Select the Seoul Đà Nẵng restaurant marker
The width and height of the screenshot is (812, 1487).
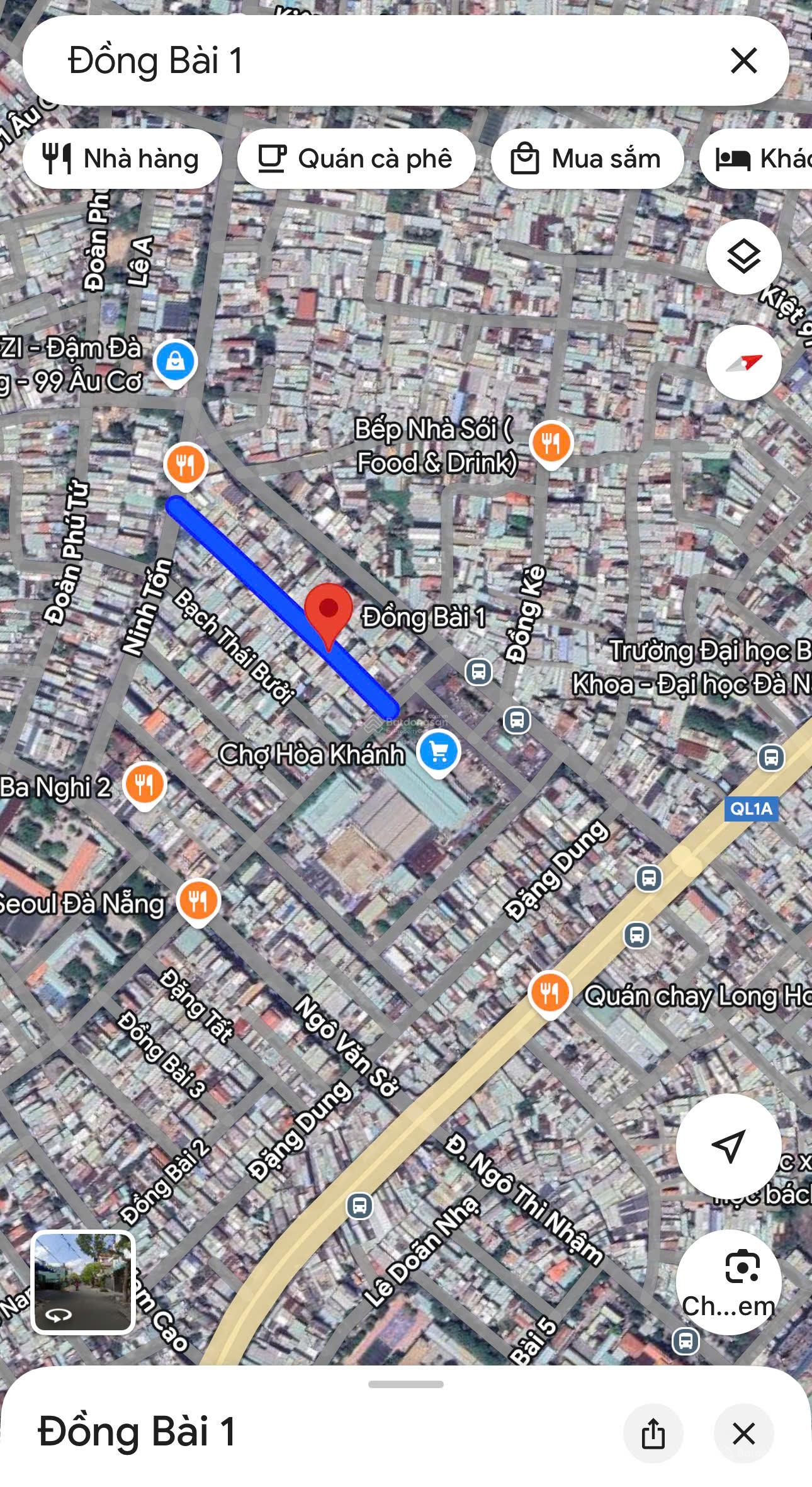[198, 900]
